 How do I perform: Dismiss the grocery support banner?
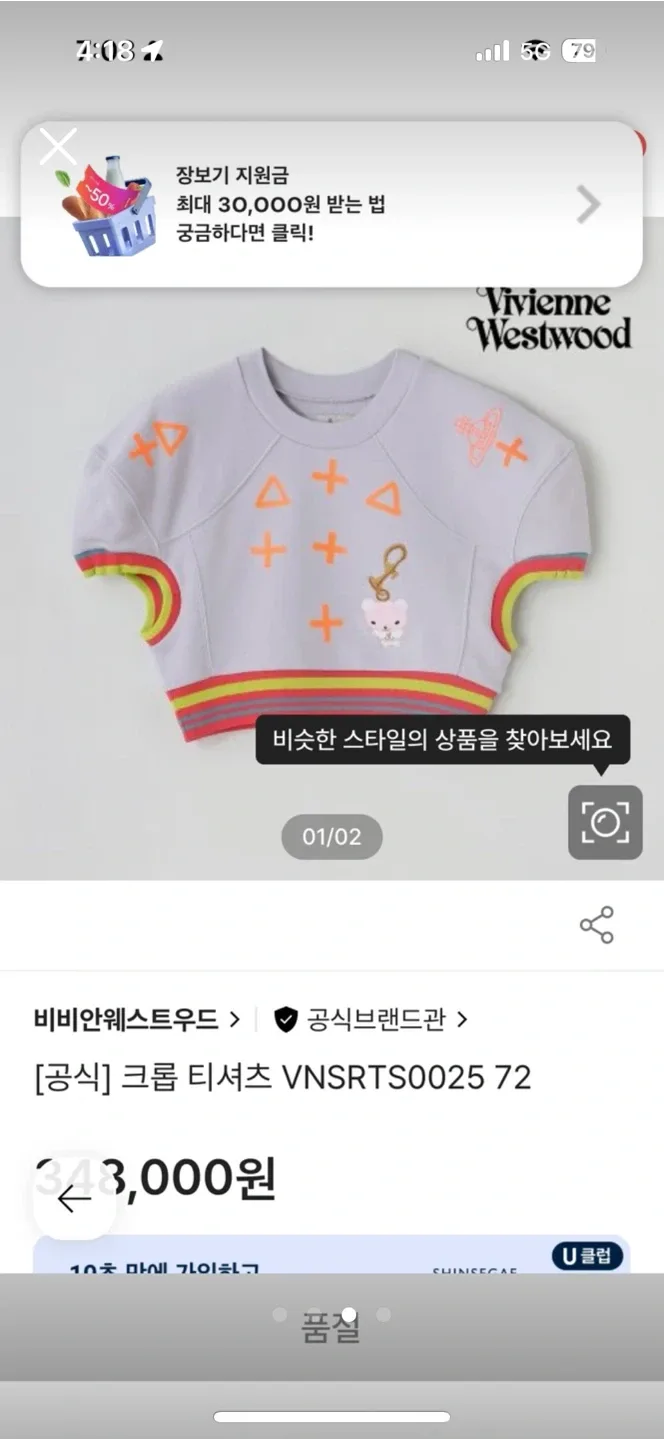pos(57,147)
